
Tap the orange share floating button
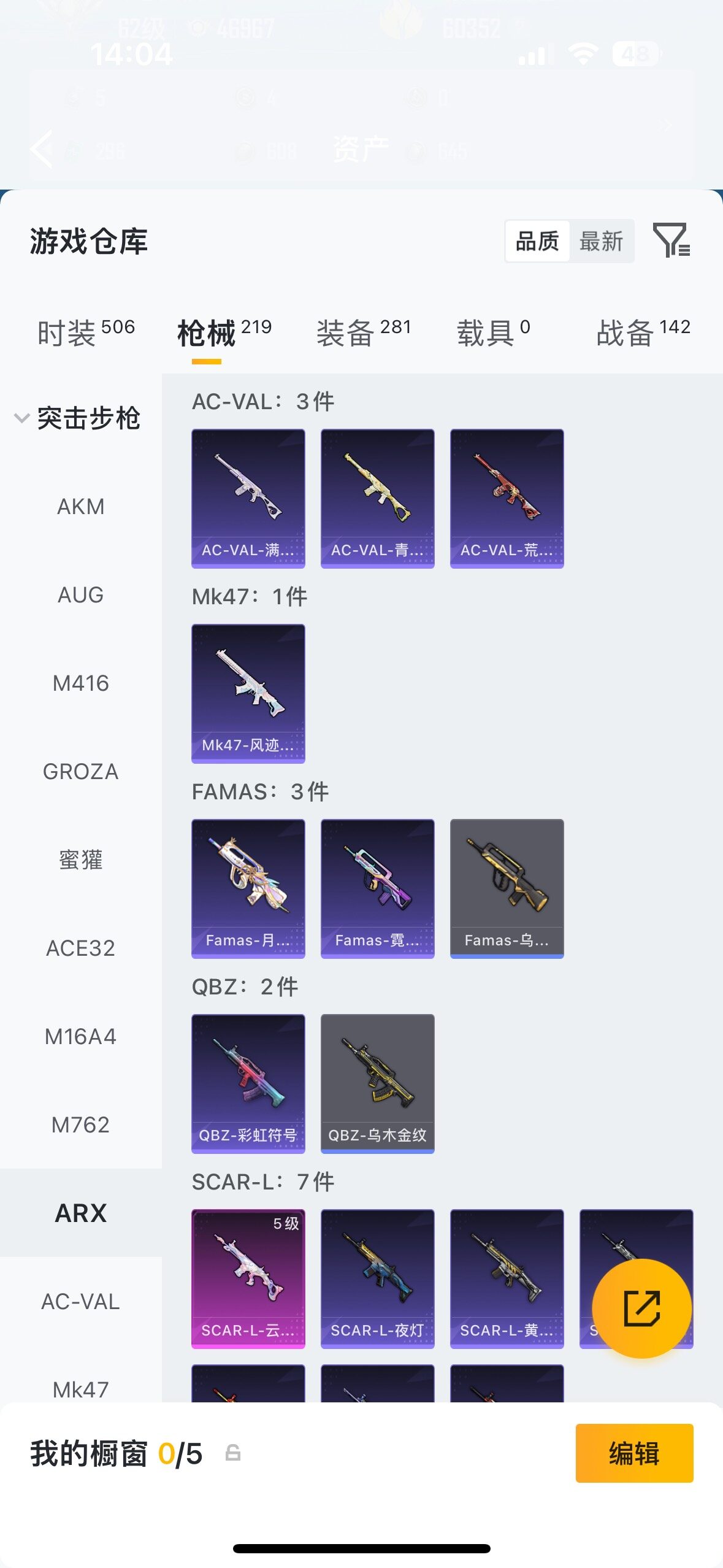coord(642,1308)
